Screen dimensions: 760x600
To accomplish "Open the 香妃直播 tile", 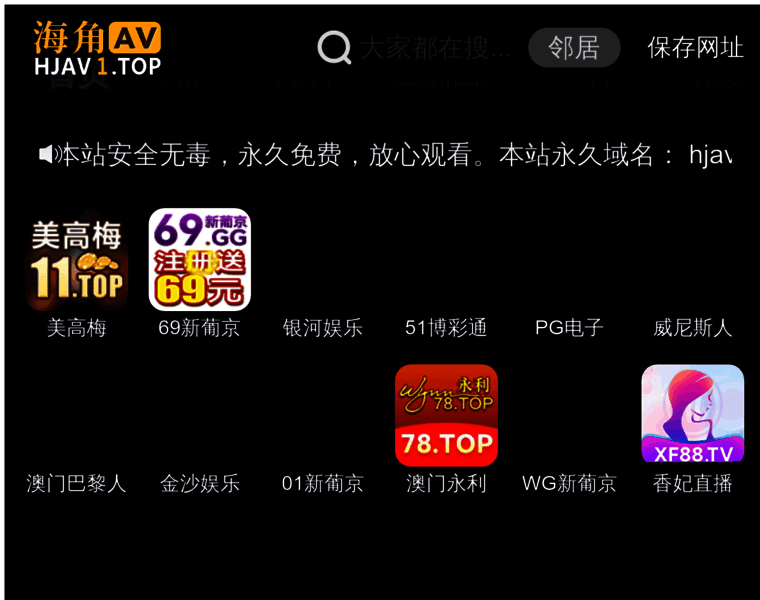I will tap(692, 416).
